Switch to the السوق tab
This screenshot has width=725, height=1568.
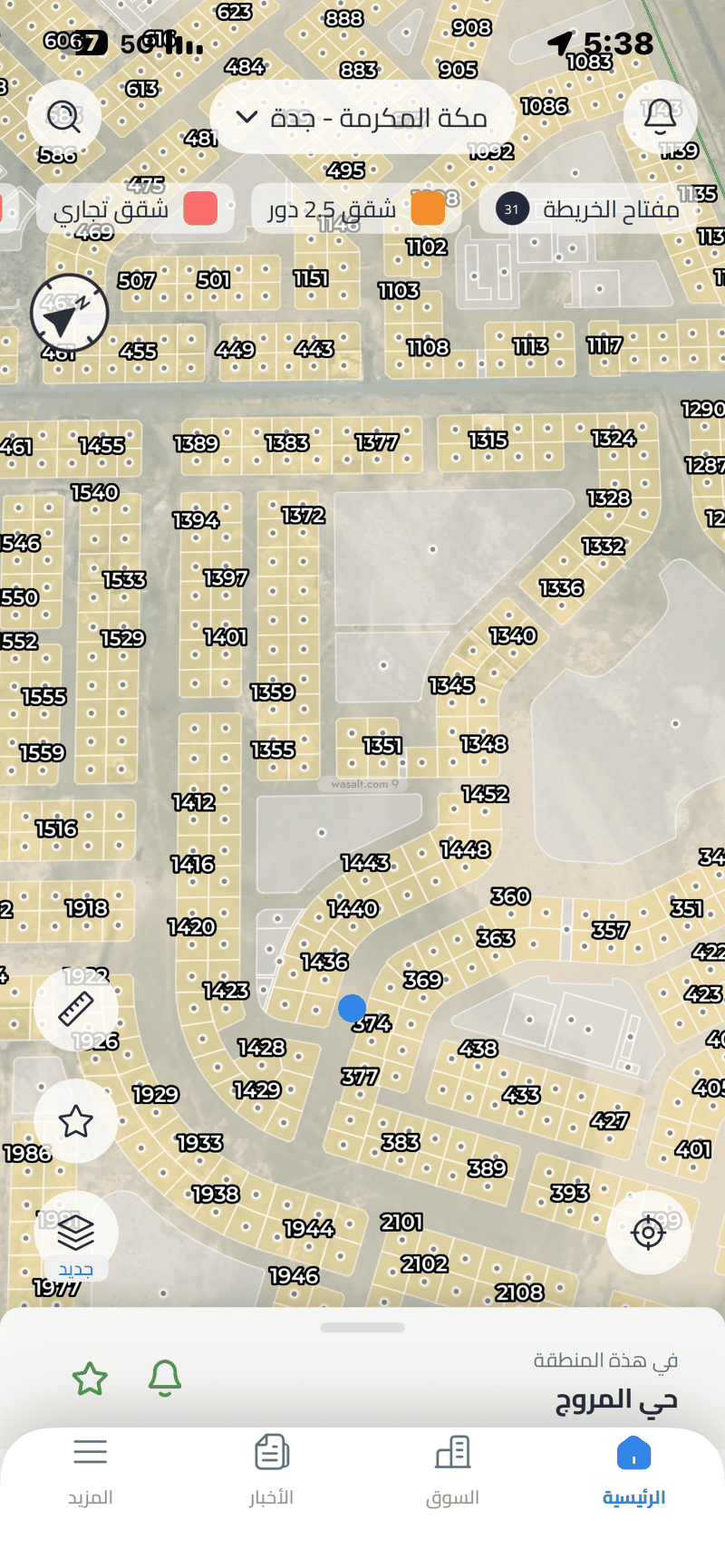(x=452, y=1470)
